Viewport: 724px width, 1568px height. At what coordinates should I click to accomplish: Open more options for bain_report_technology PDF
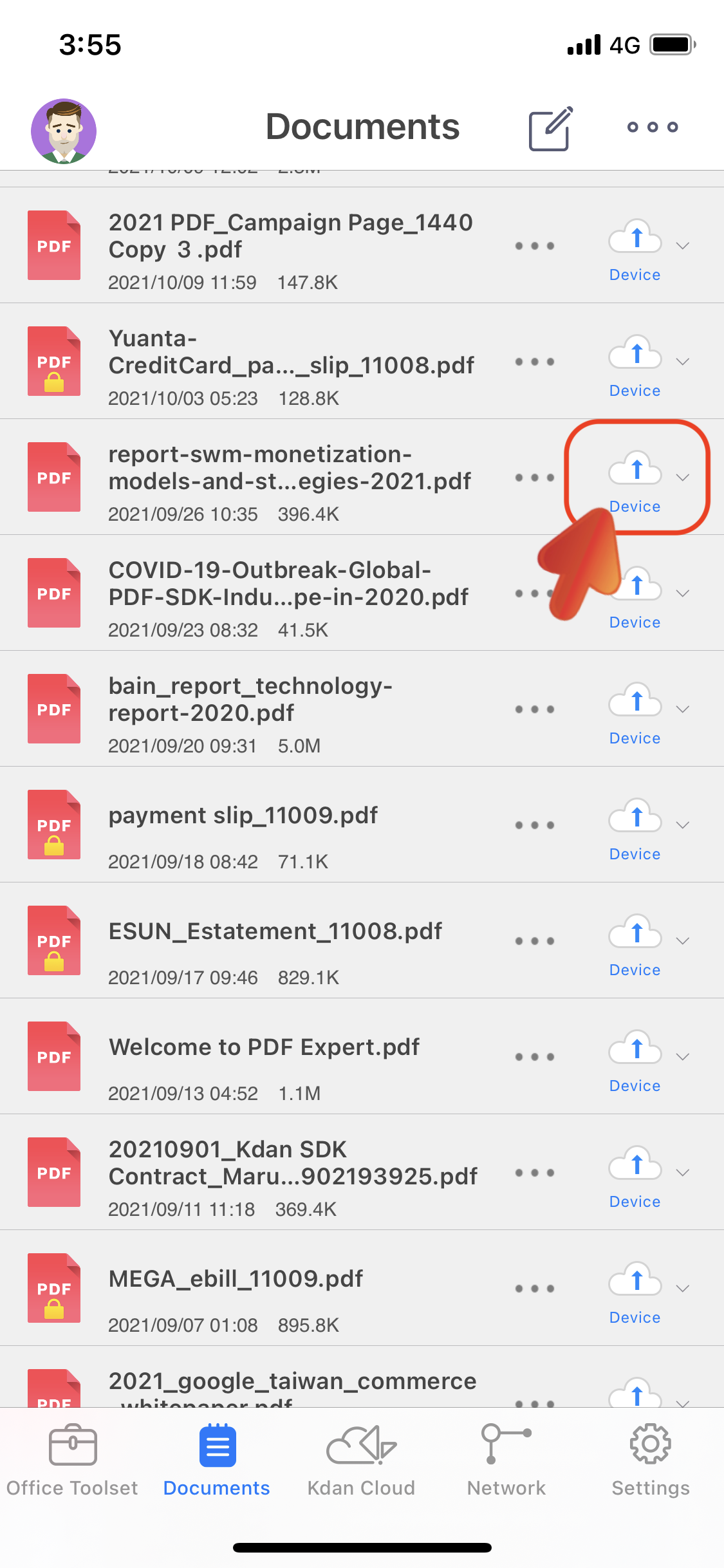[534, 709]
